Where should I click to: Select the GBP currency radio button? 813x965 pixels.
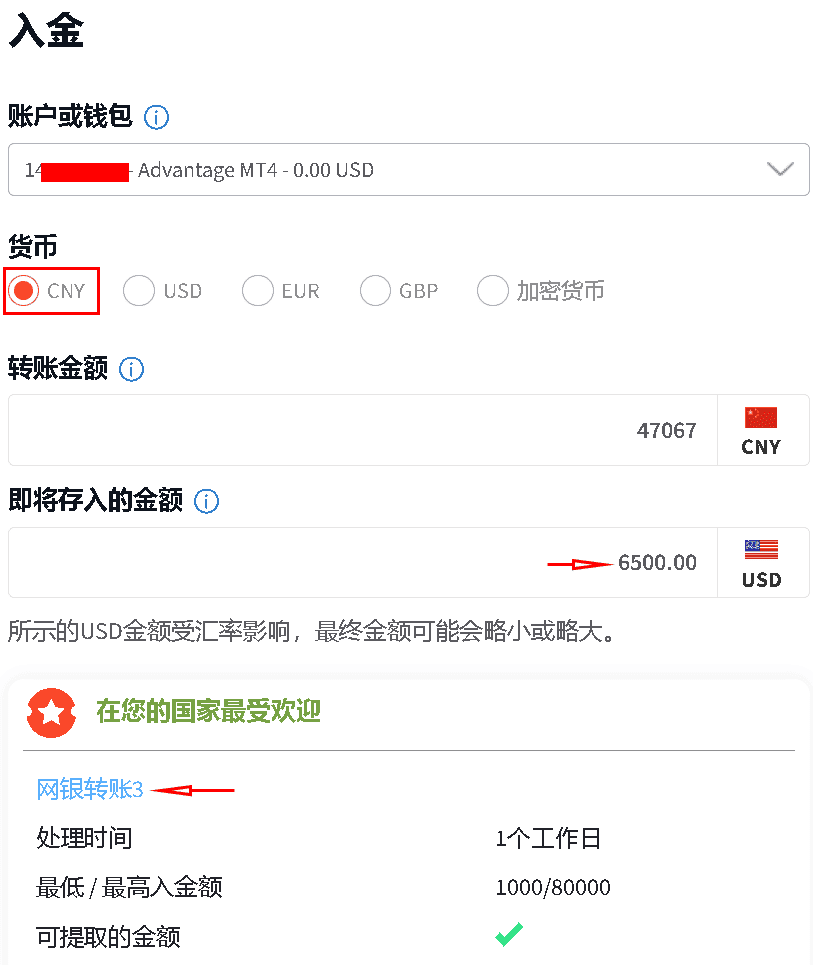[x=375, y=290]
